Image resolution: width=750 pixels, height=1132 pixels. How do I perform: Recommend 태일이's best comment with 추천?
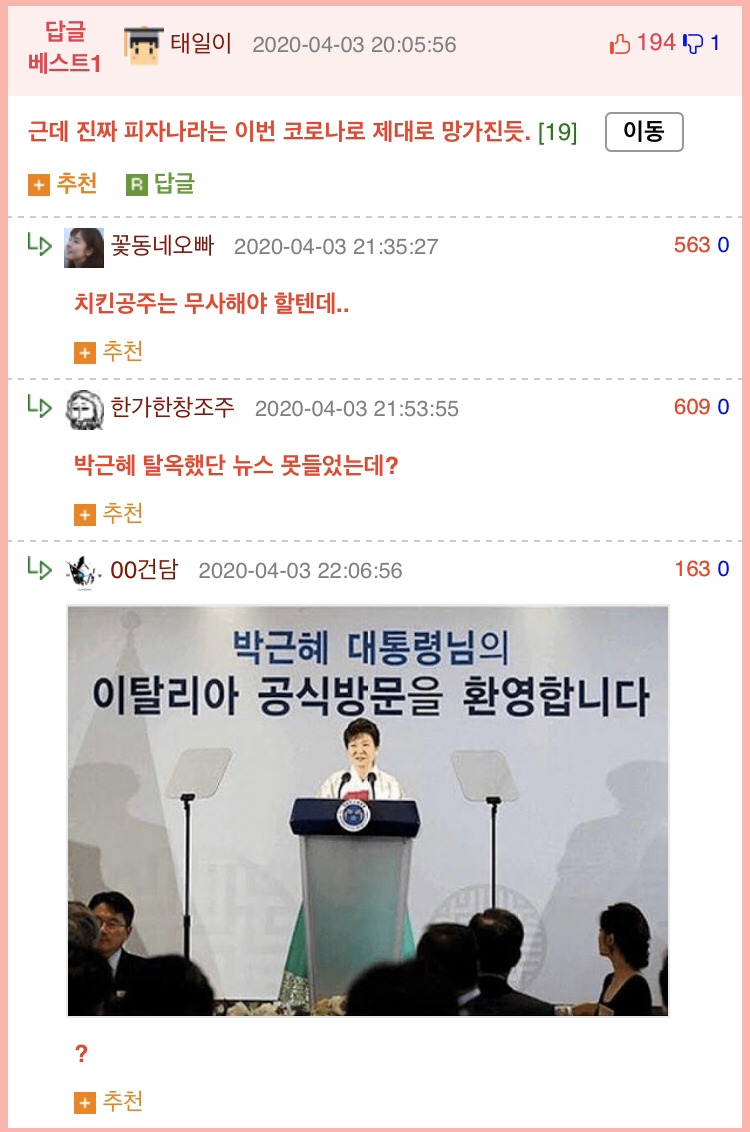[63, 184]
